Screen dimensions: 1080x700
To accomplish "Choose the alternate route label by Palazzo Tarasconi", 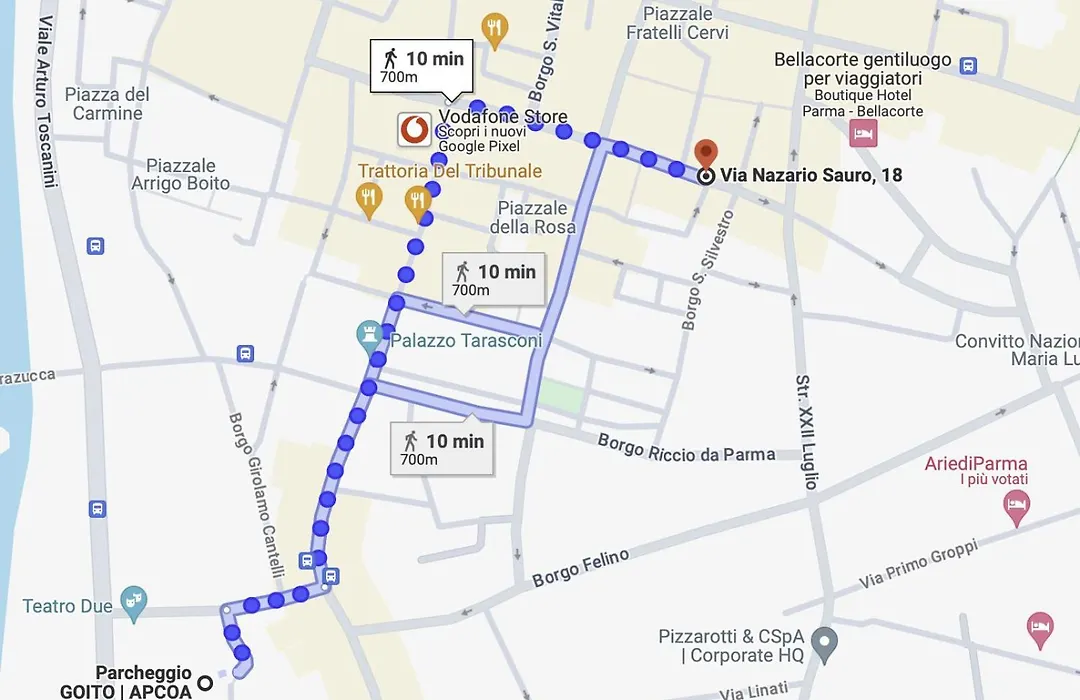I will (494, 278).
